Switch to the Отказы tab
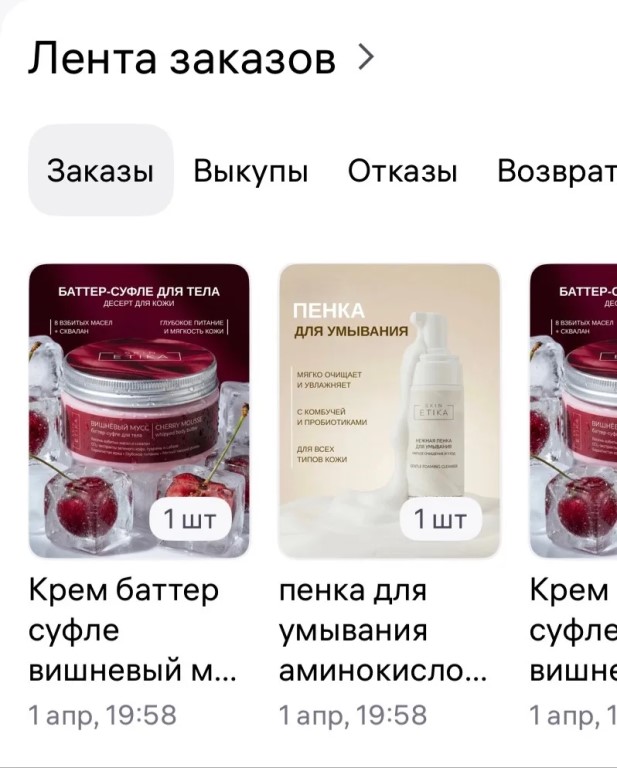The image size is (617, 768). pyautogui.click(x=402, y=171)
